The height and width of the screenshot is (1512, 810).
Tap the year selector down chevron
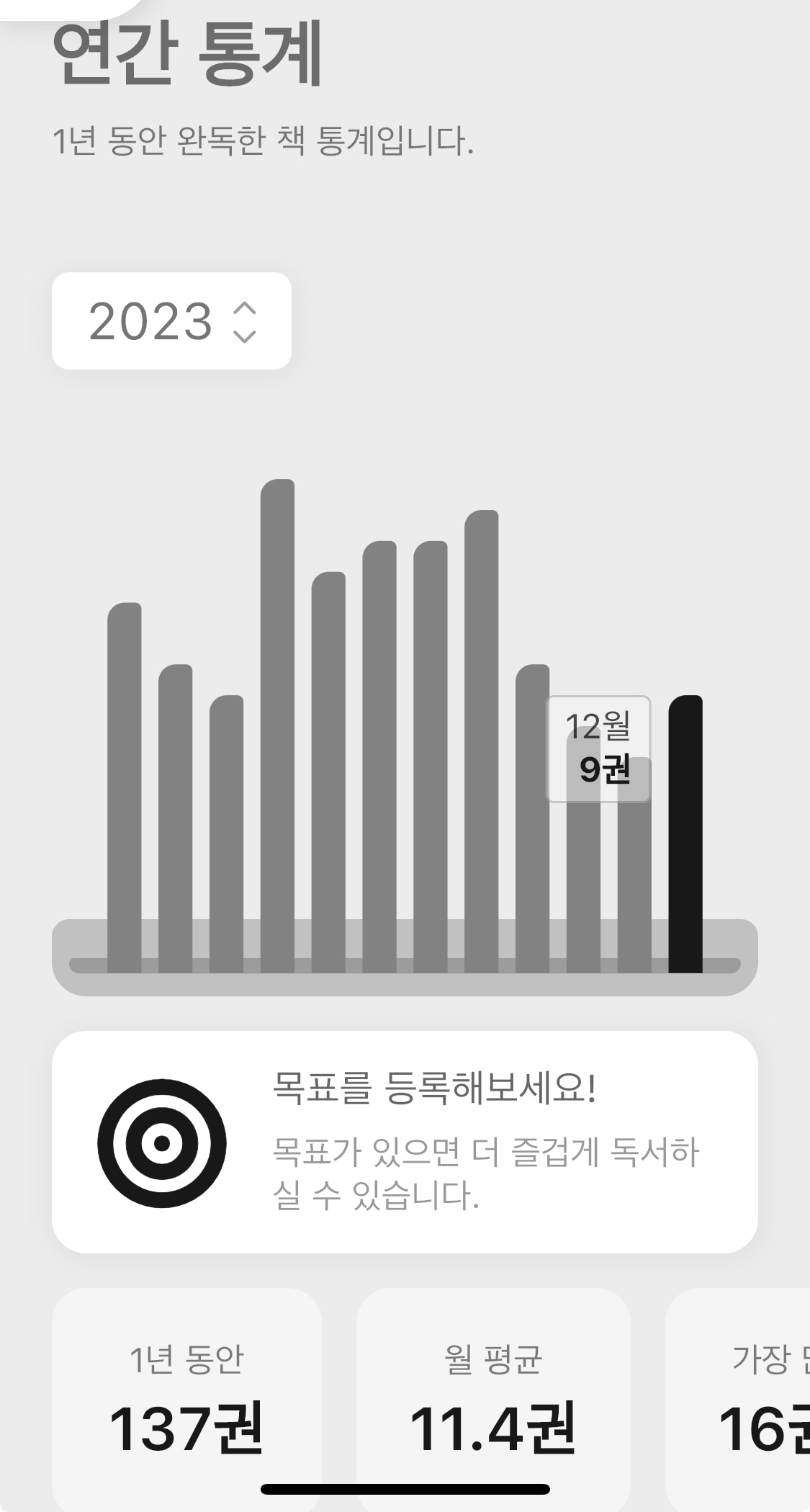[245, 335]
